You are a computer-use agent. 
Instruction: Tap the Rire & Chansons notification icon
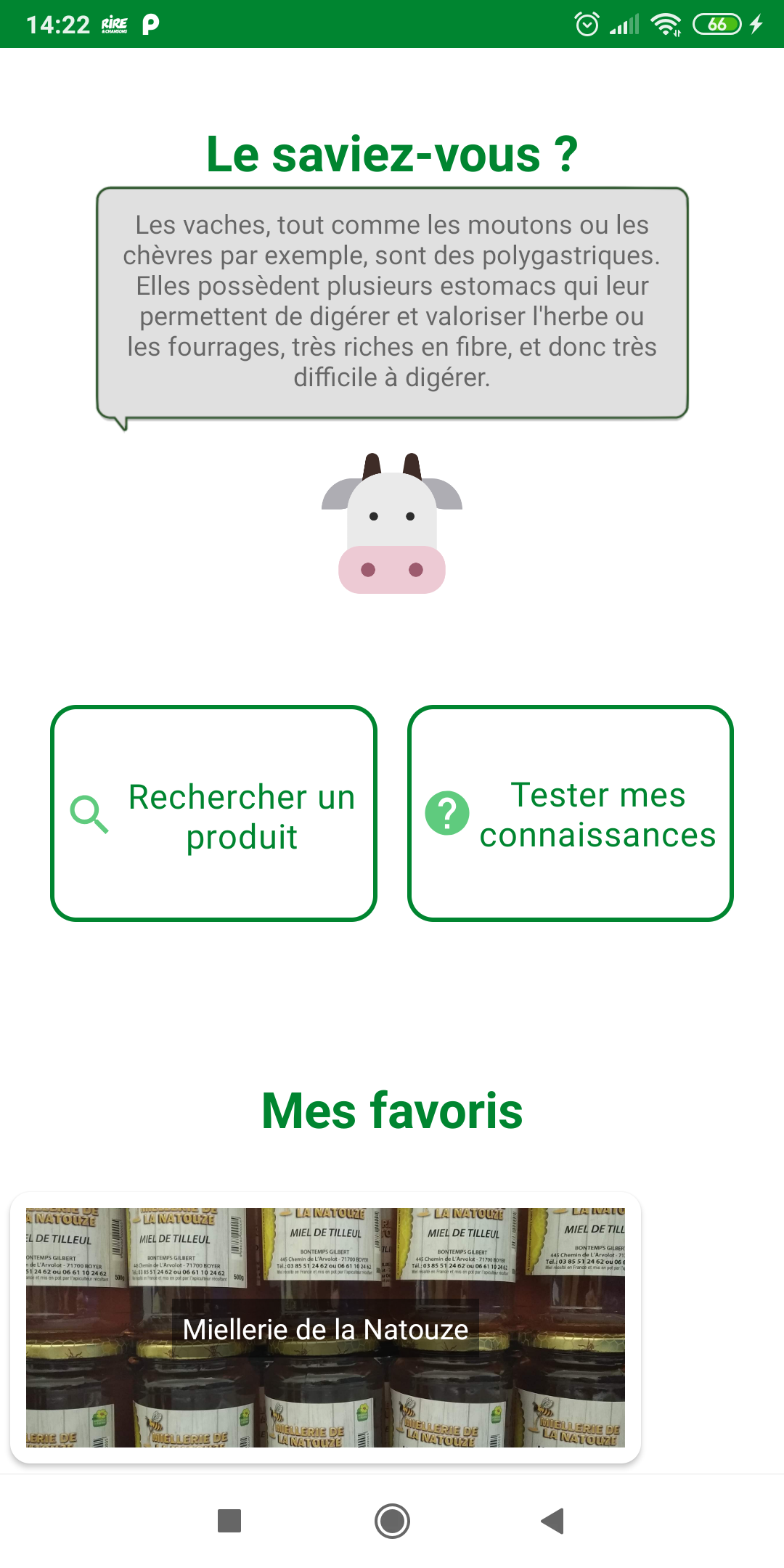coord(113,24)
